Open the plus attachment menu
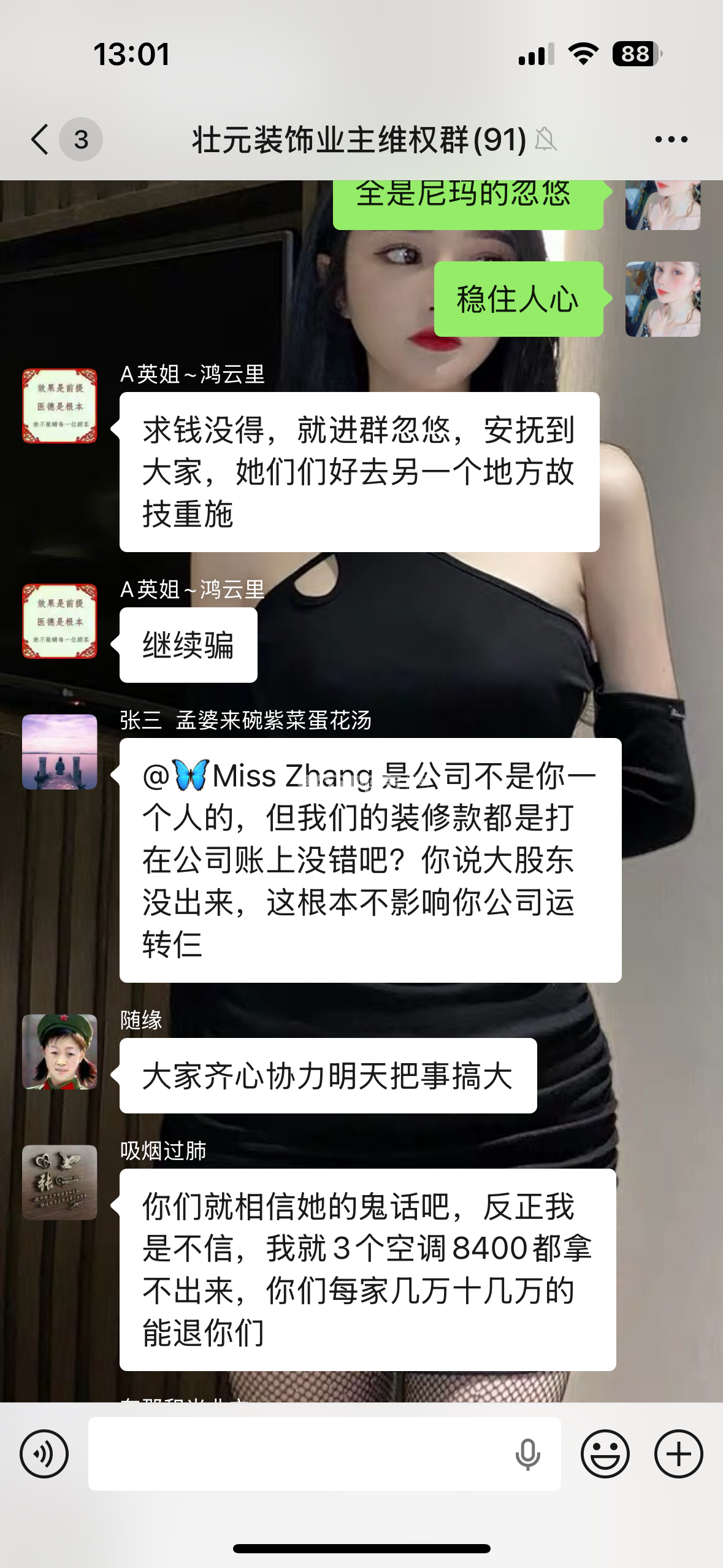The height and width of the screenshot is (1568, 723). point(678,1453)
